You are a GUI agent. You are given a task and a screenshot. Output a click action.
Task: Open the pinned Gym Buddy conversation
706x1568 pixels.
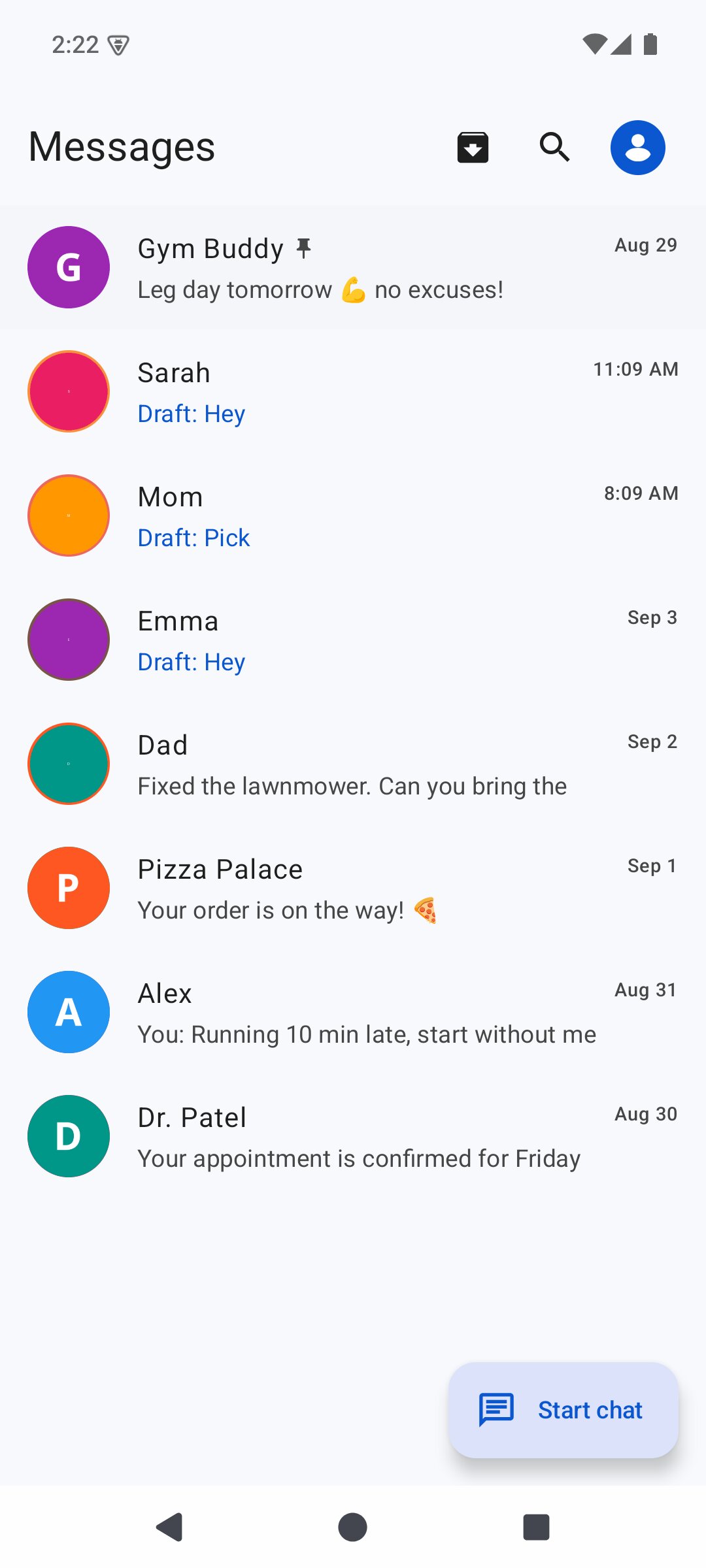353,267
